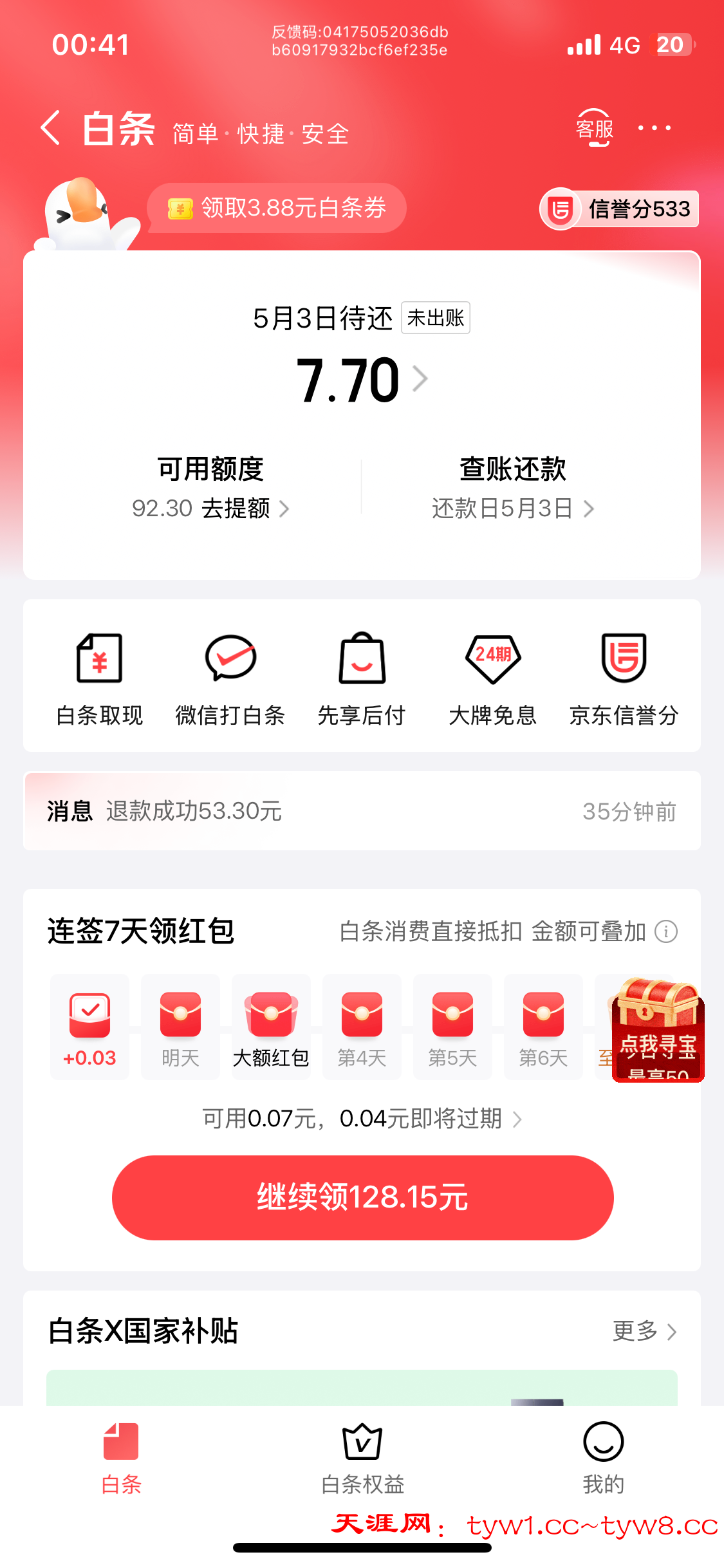Tap the 继续领128.15元 button
Viewport: 724px width, 1568px height.
point(362,1197)
